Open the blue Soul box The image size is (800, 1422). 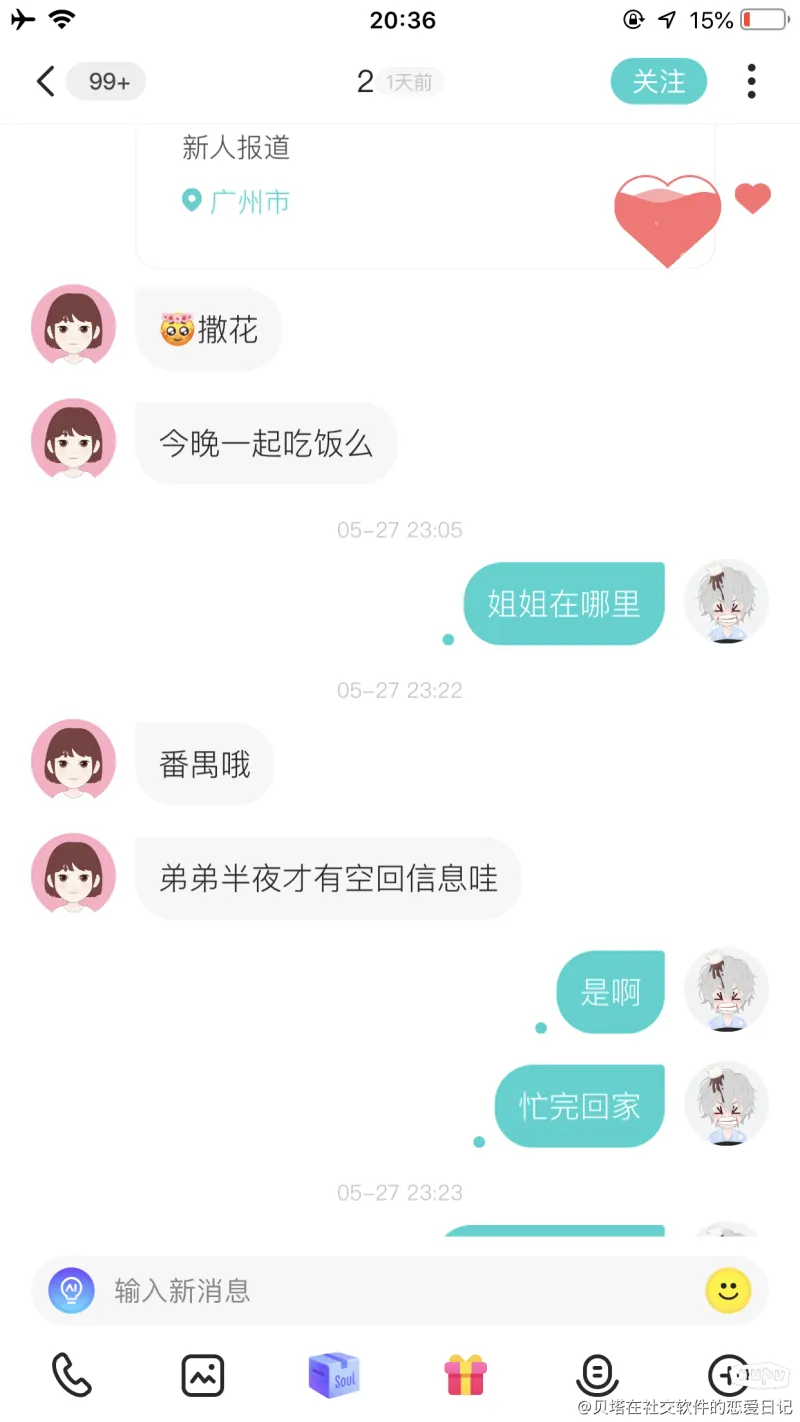[x=334, y=1375]
